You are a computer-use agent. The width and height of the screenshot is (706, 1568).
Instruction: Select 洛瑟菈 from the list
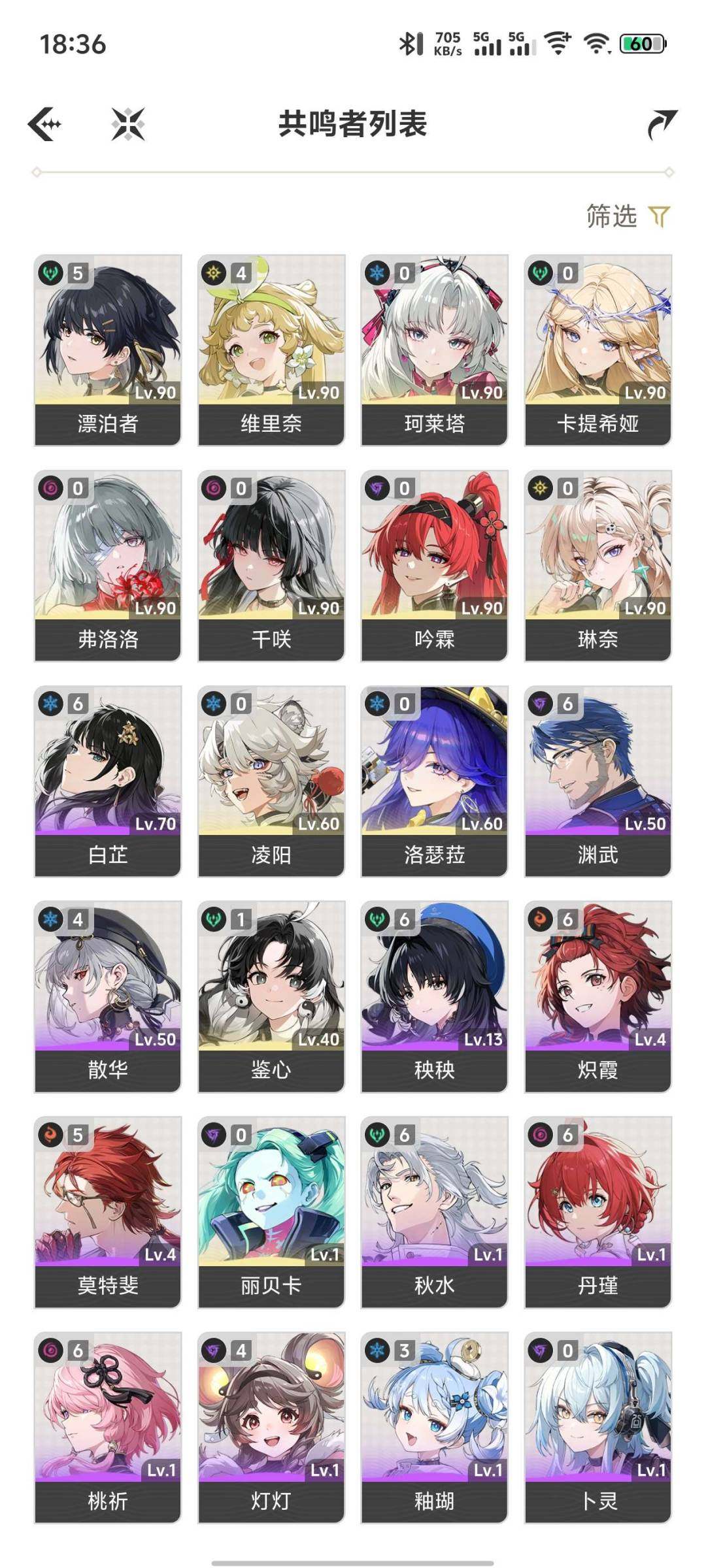point(435,781)
